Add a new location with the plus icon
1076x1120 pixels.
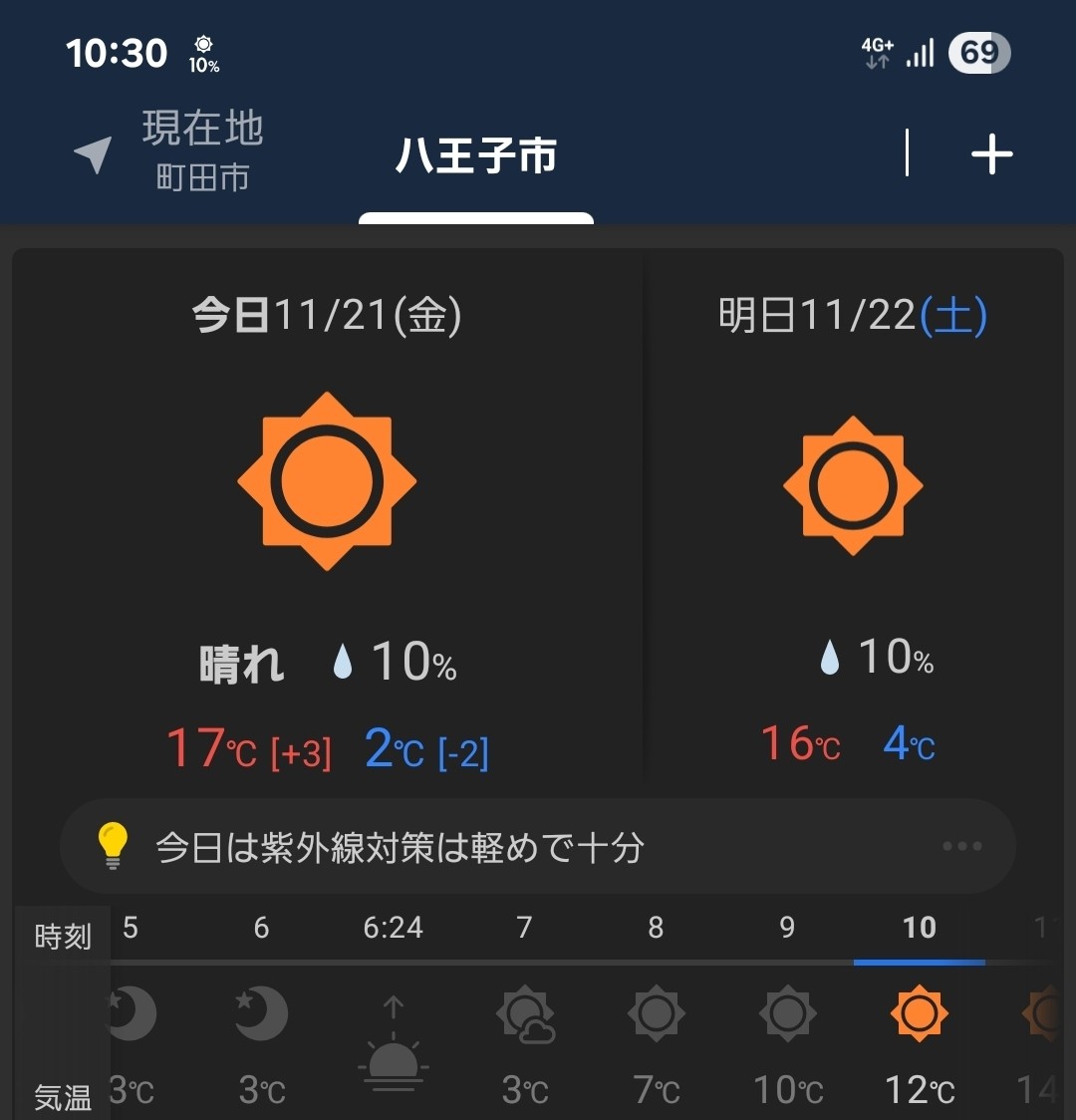pos(991,154)
